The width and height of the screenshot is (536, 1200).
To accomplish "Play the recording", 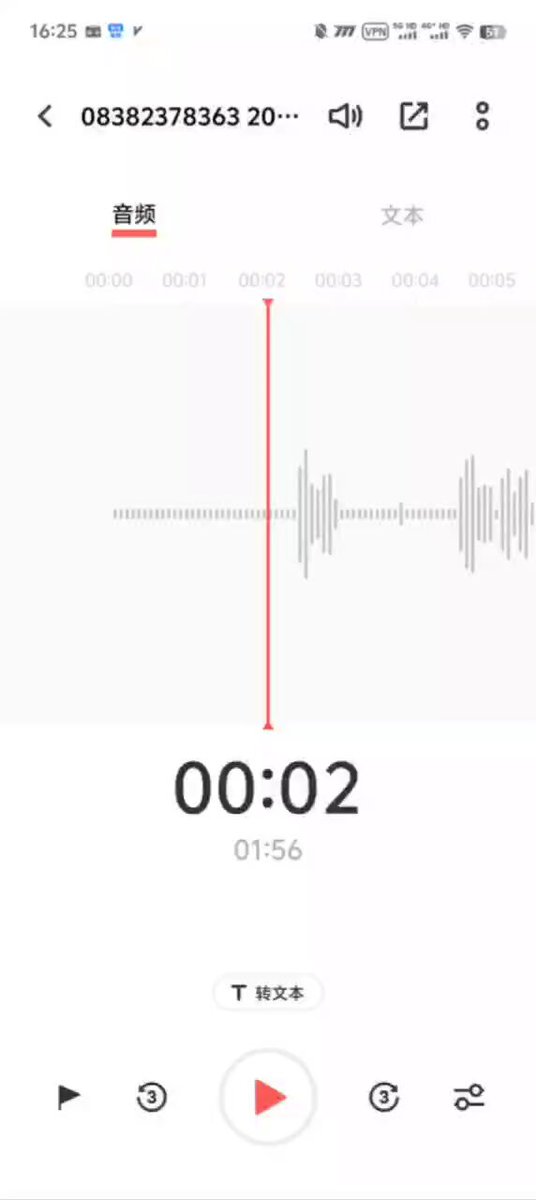I will click(x=268, y=1097).
